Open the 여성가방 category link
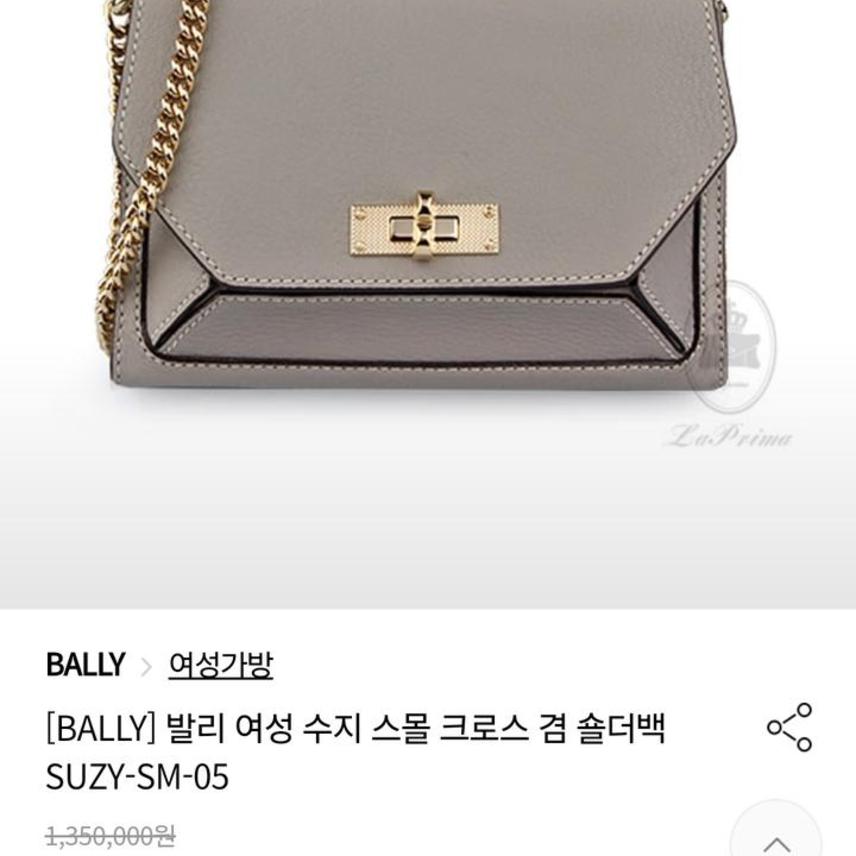 coord(220,665)
